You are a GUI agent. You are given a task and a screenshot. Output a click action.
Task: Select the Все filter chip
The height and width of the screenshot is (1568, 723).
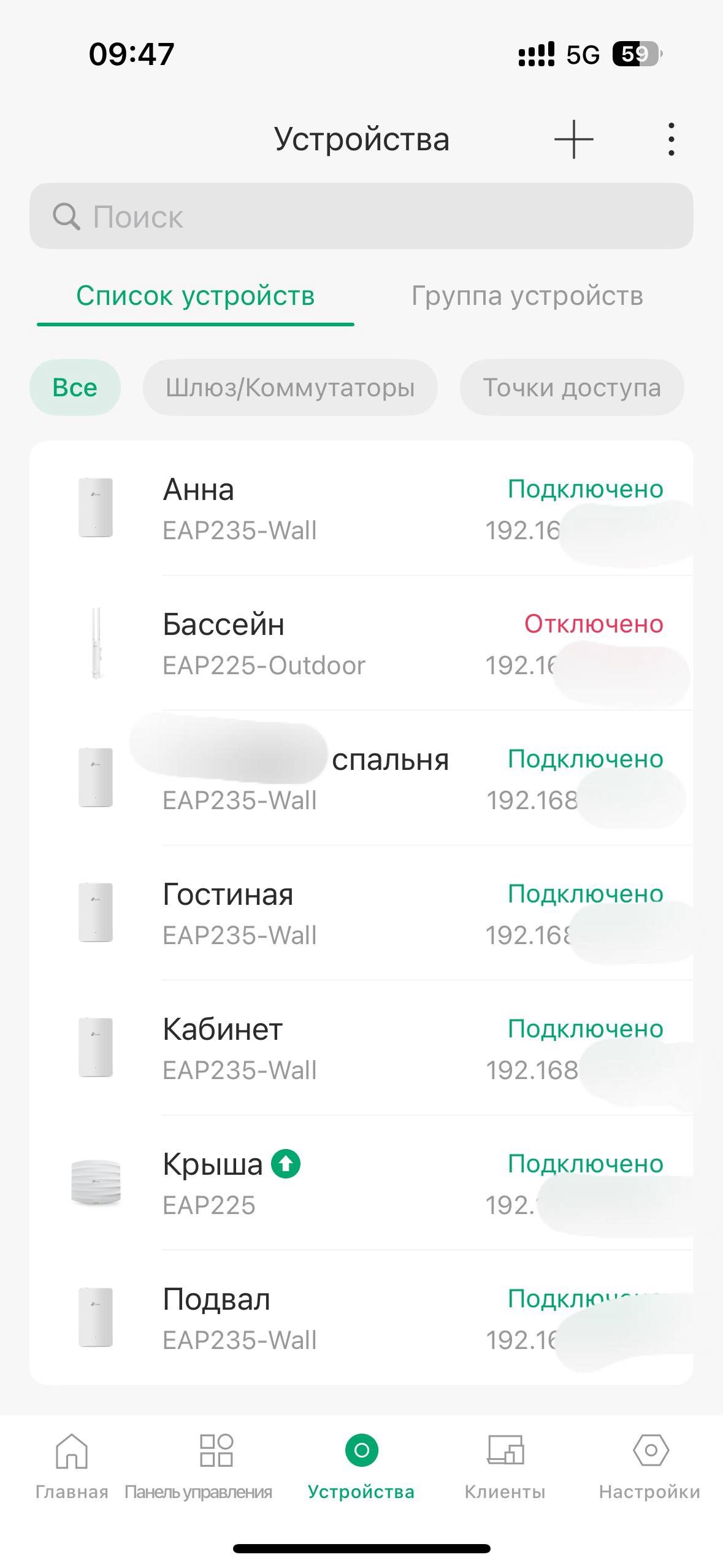click(x=75, y=387)
